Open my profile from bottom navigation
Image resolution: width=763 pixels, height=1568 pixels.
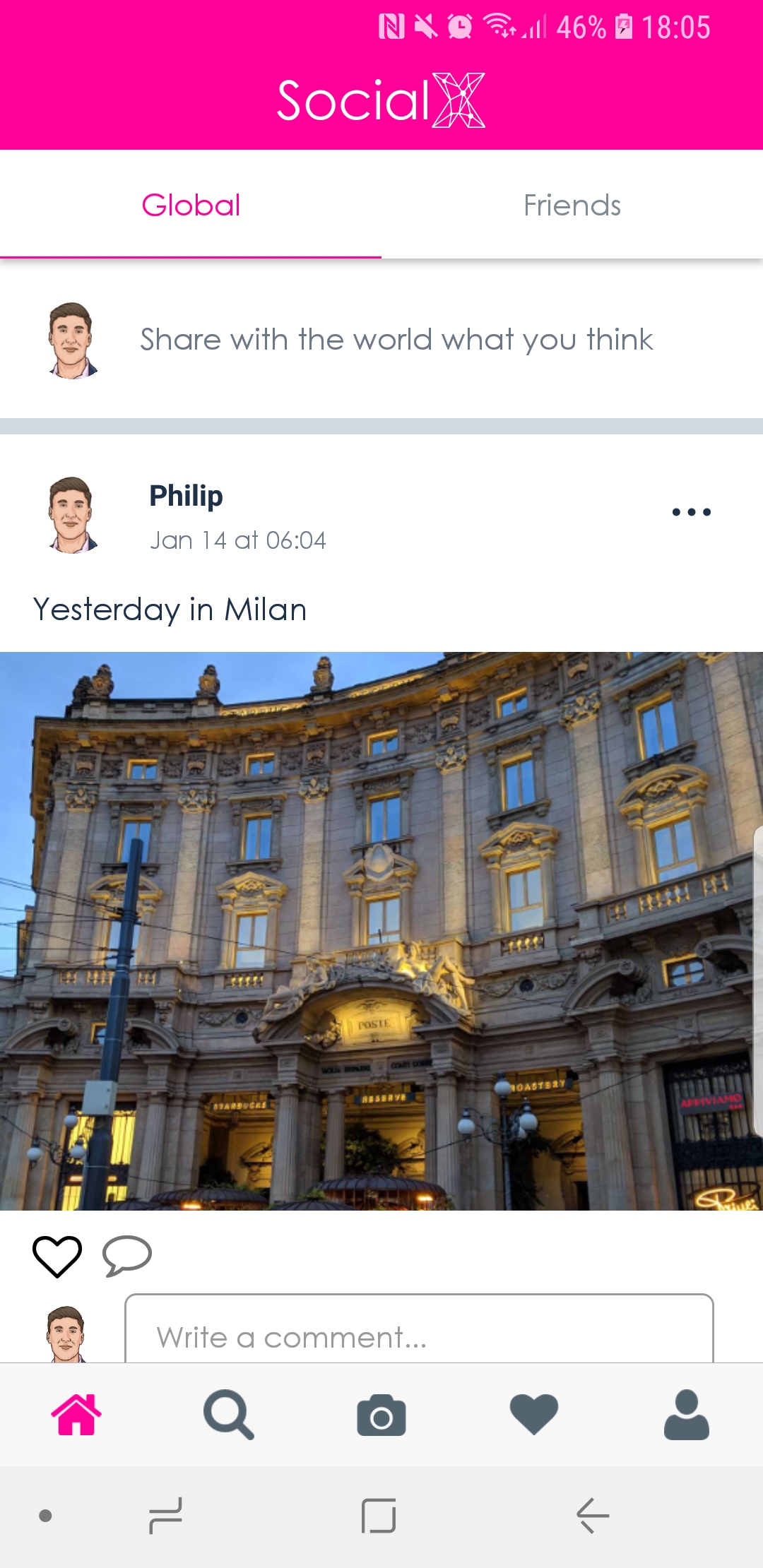(686, 1415)
